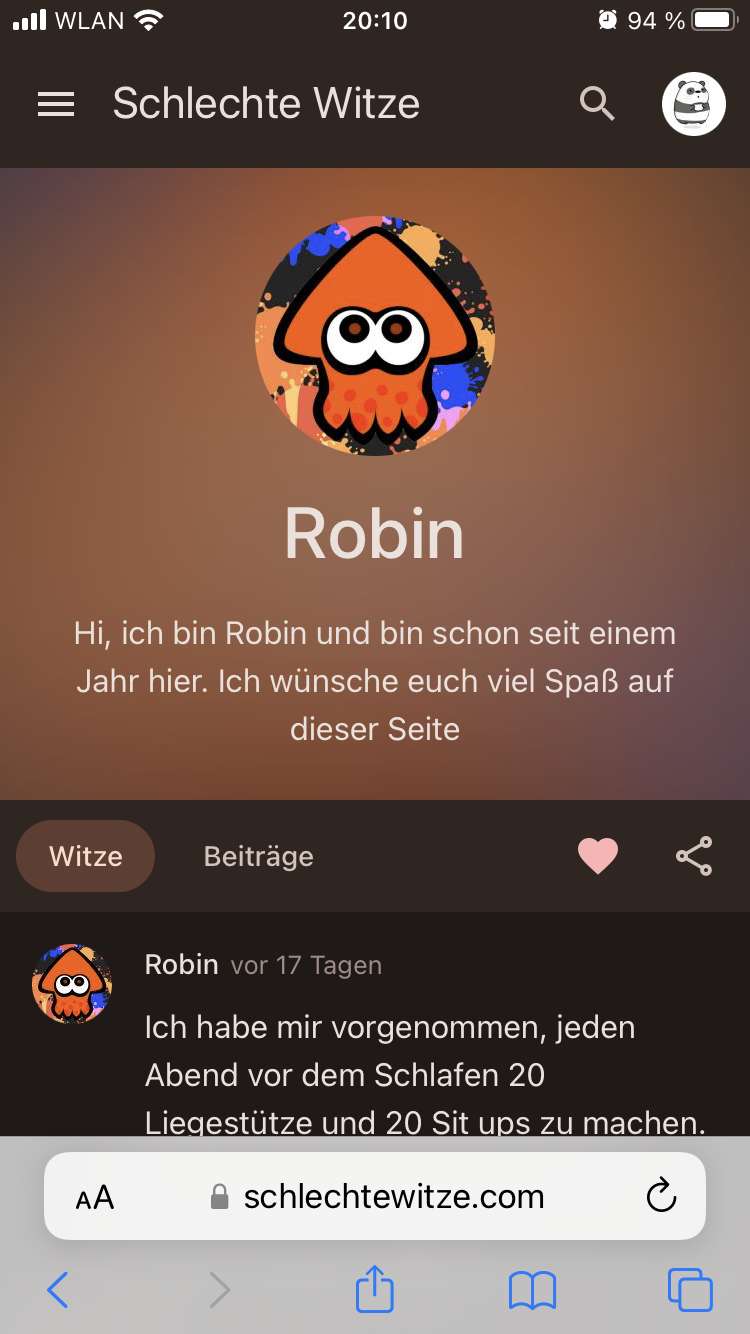Show all open Safari tabs
Viewport: 750px width, 1334px height.
pyautogui.click(x=690, y=1290)
